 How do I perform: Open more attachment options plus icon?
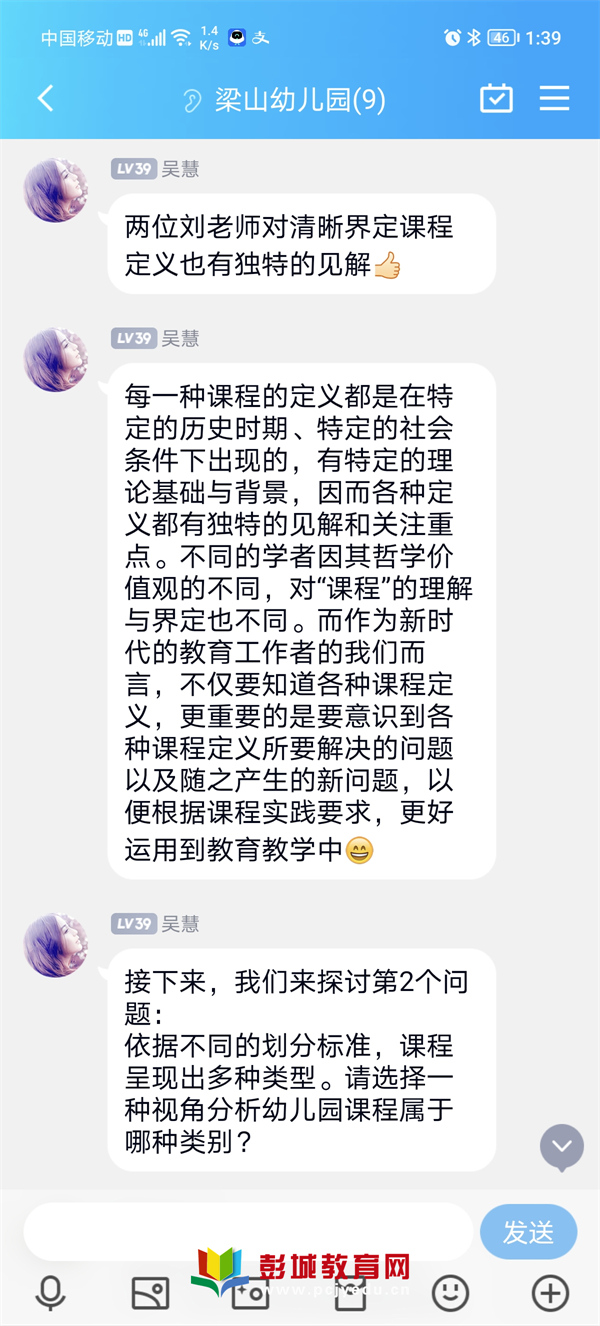(x=550, y=1293)
